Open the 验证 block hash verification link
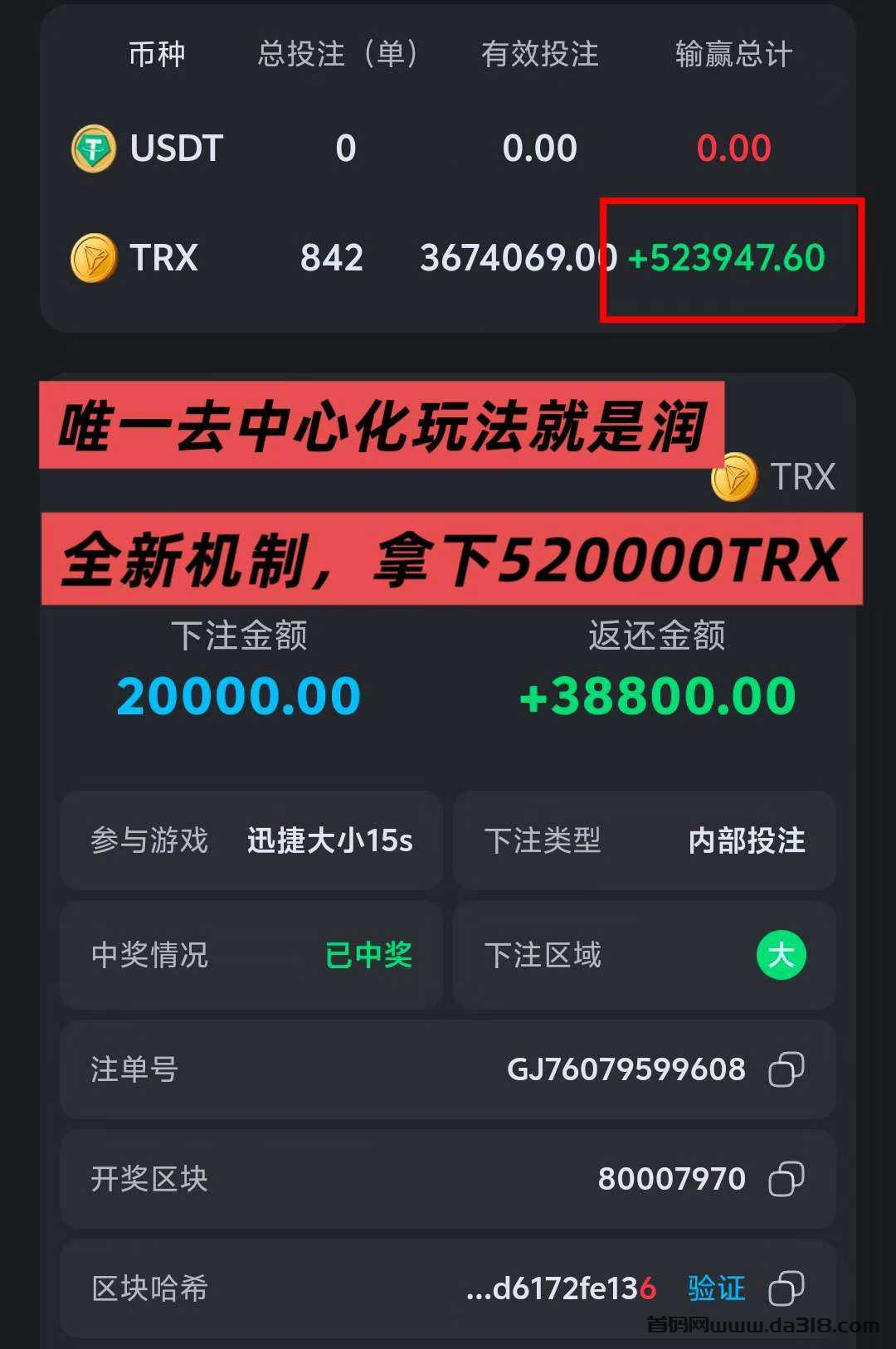896x1349 pixels. click(715, 1288)
